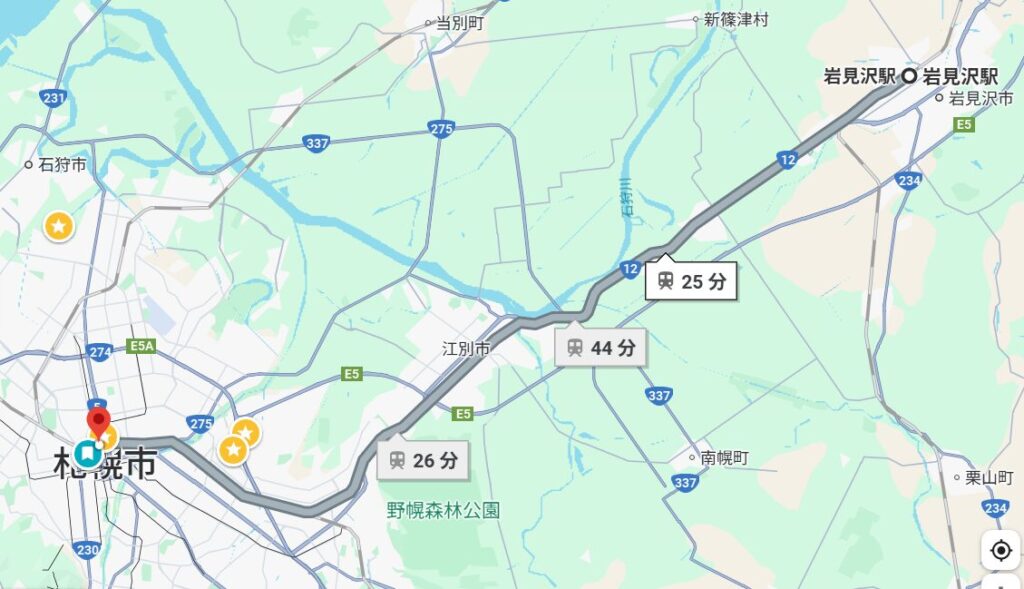Select the 26 分 train route label

coord(422,460)
